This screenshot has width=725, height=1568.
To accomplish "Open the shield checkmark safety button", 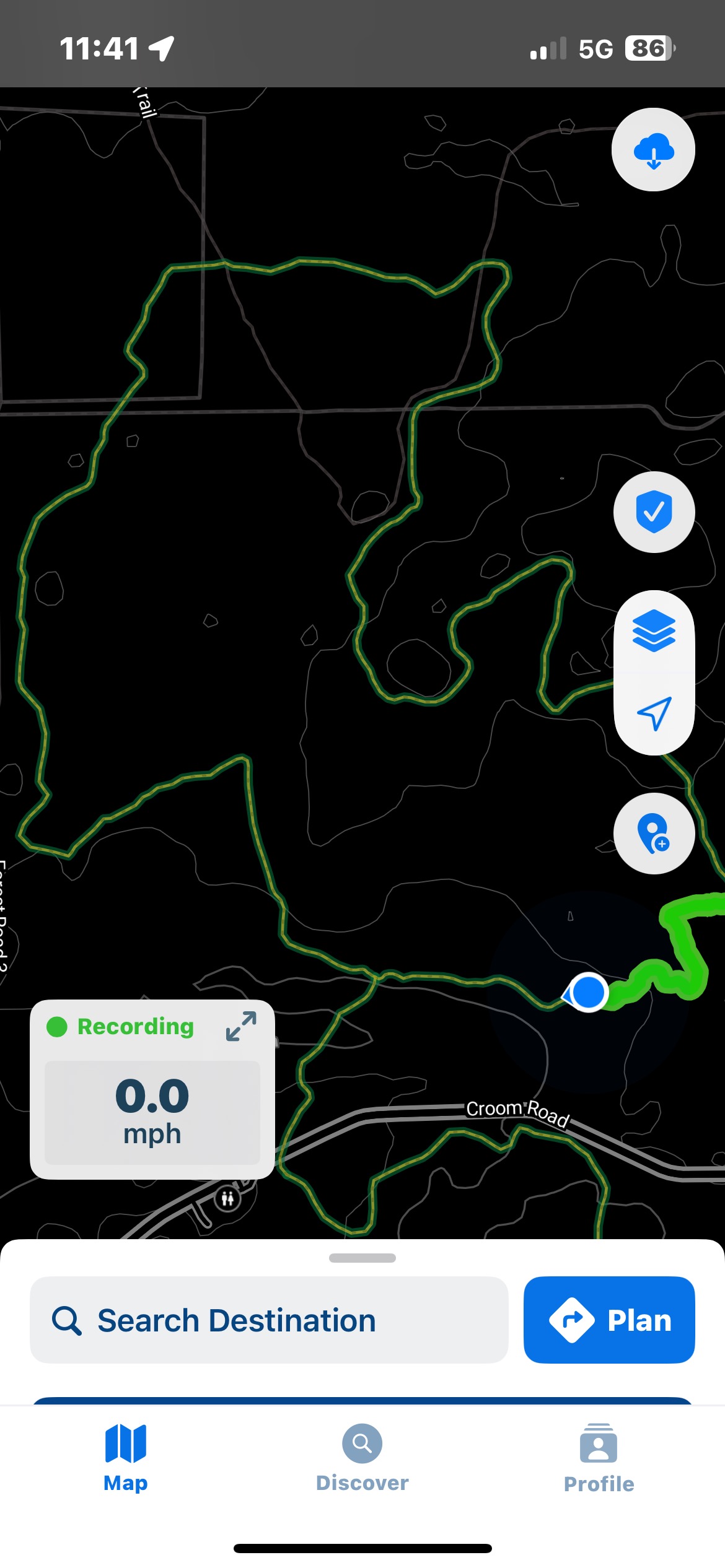I will [x=654, y=512].
